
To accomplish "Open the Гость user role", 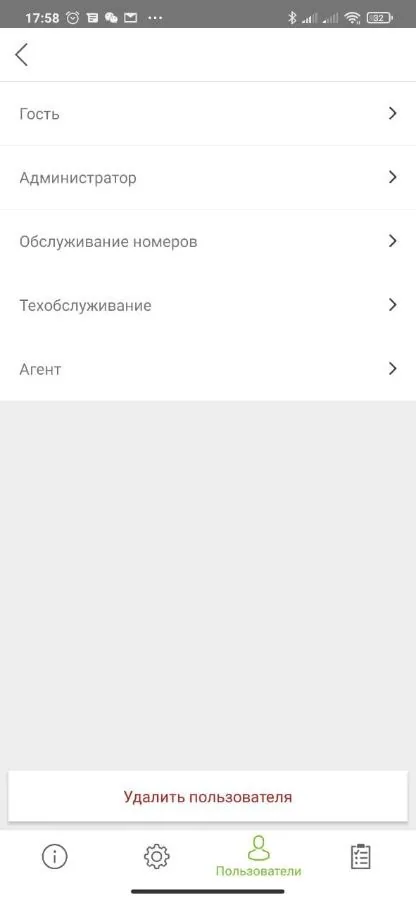I will coord(208,114).
